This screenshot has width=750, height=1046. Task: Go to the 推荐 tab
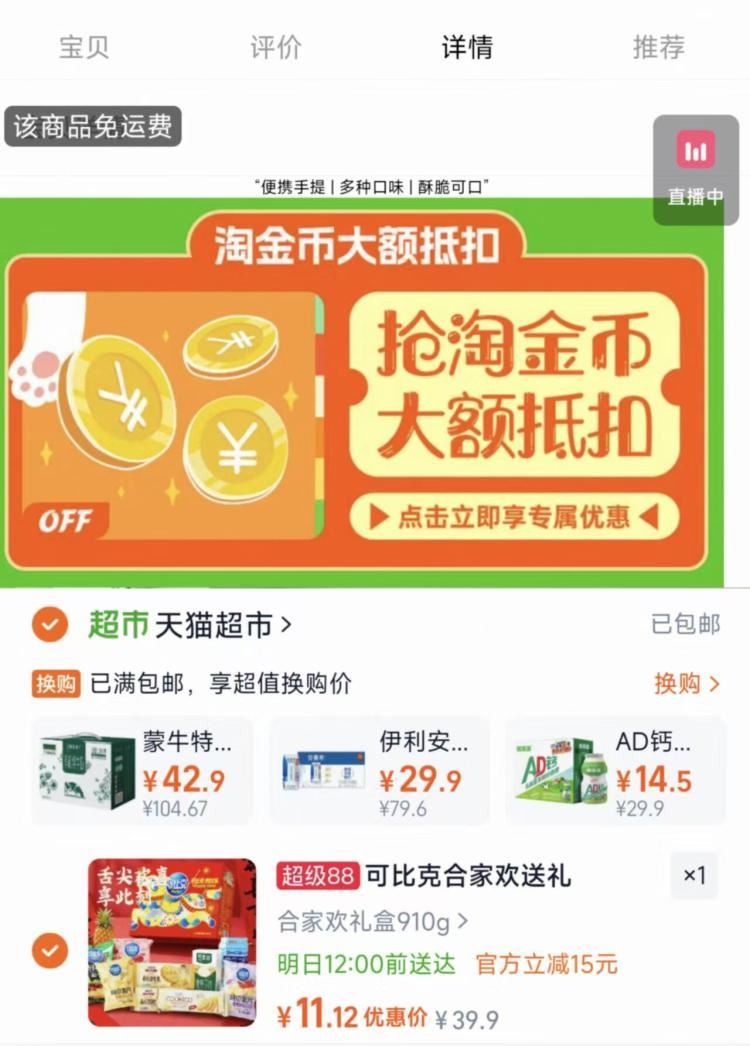(659, 47)
